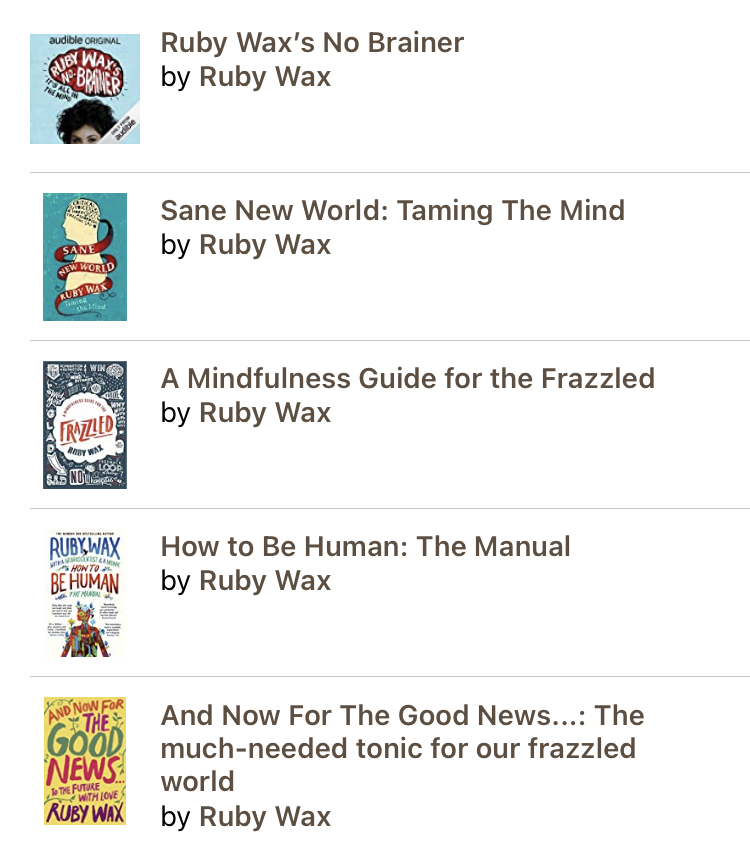Select A Mindfulness Guide for the Frazzled title

tap(407, 379)
